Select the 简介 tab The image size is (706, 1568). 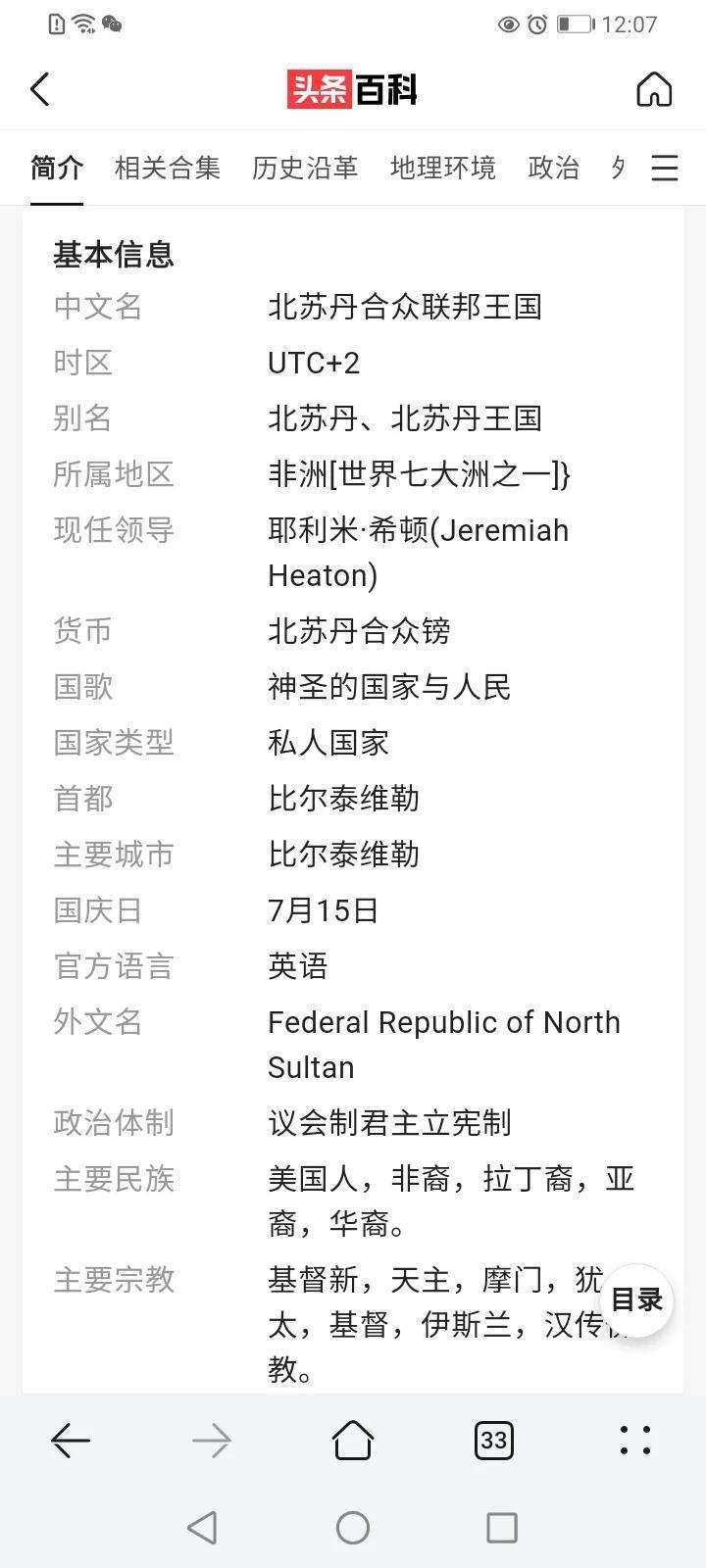pos(57,168)
